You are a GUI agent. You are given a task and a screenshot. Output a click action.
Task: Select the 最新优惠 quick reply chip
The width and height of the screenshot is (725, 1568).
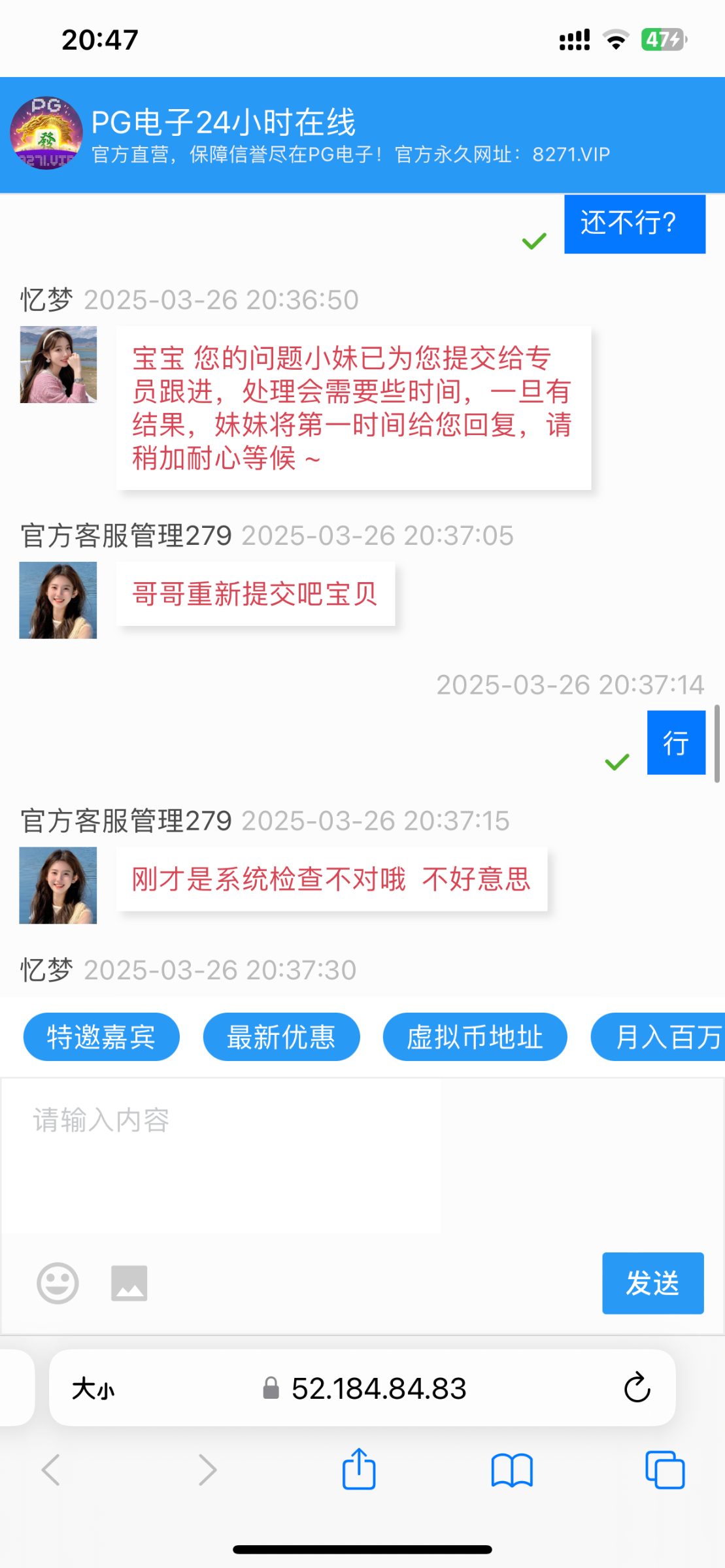click(280, 1036)
